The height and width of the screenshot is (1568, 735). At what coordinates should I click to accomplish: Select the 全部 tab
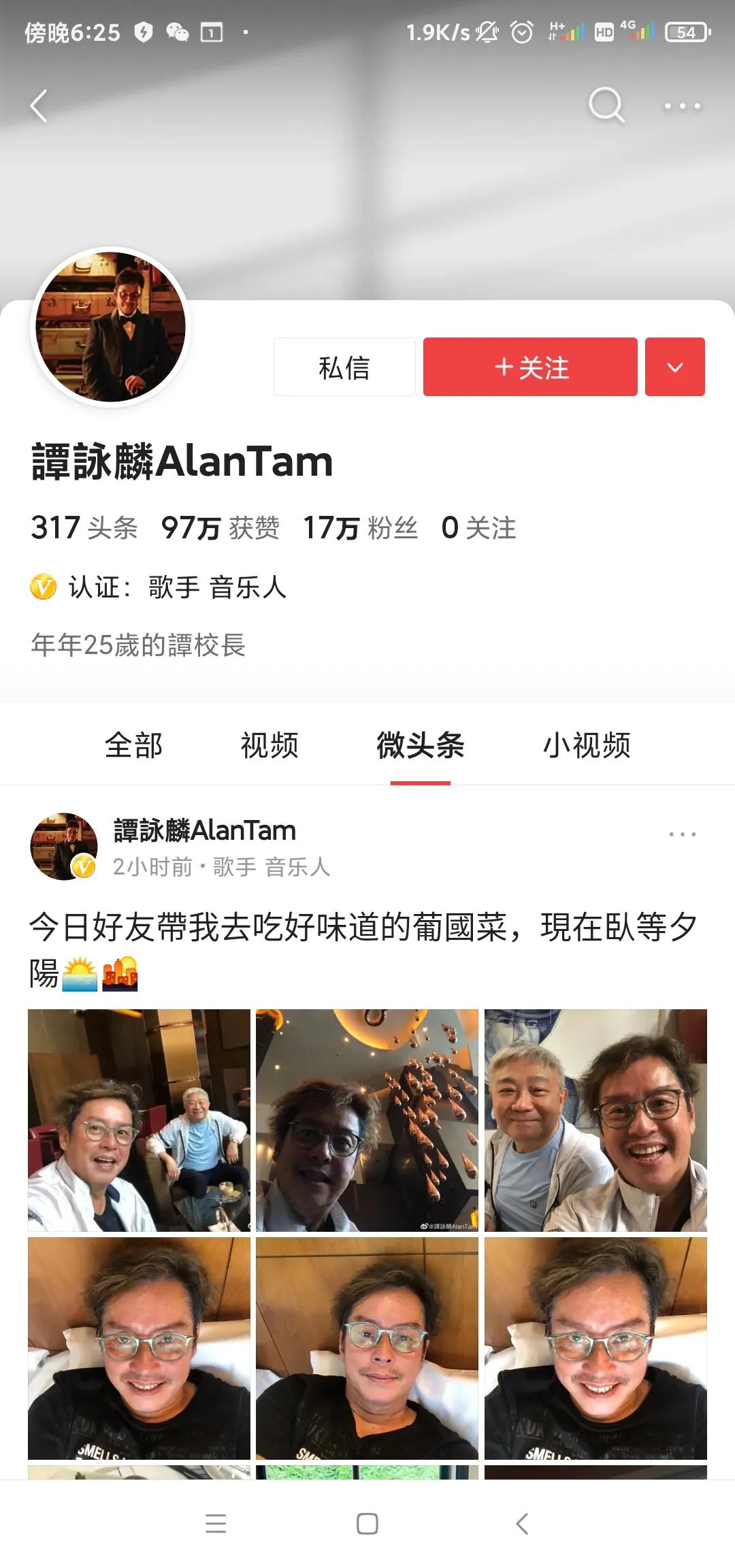click(x=133, y=746)
